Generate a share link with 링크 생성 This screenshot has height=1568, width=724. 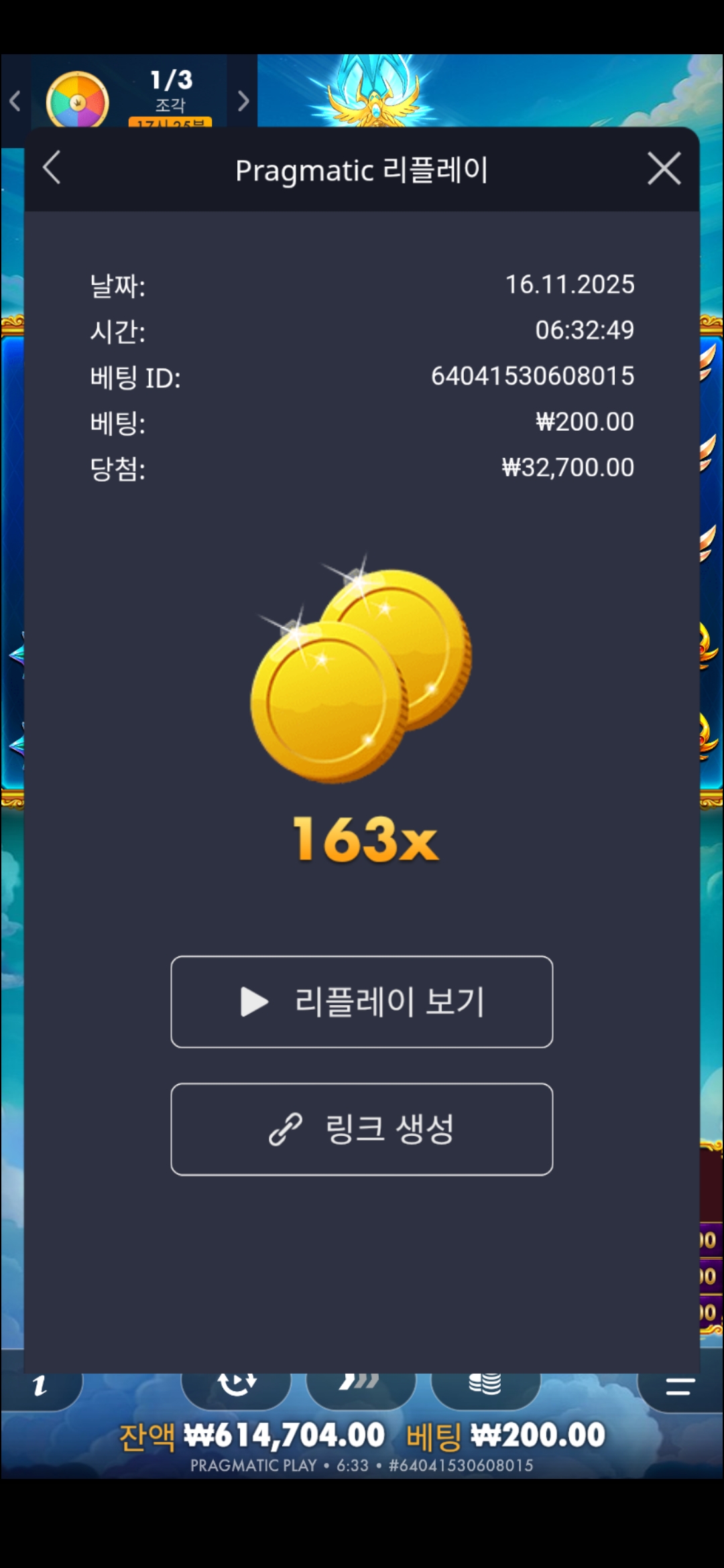click(x=362, y=1129)
